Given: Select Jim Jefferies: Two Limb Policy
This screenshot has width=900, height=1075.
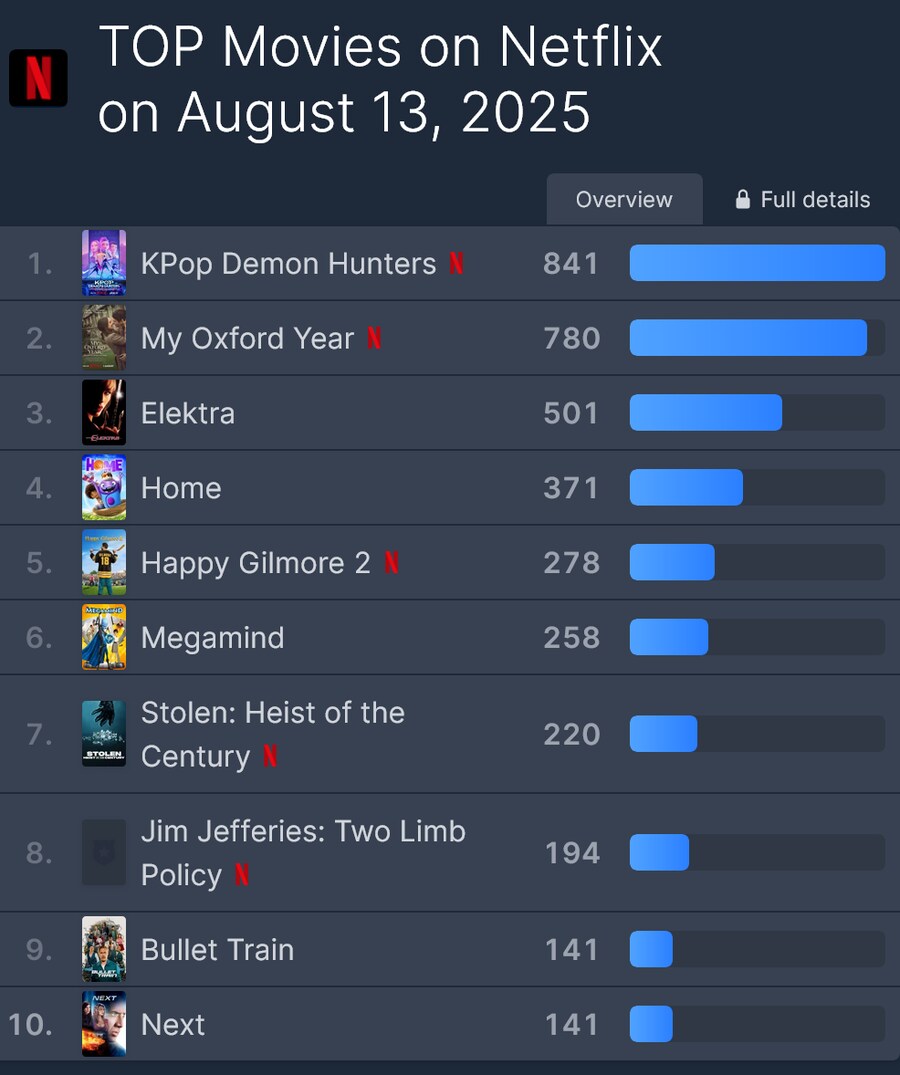Looking at the screenshot, I should click(x=302, y=852).
